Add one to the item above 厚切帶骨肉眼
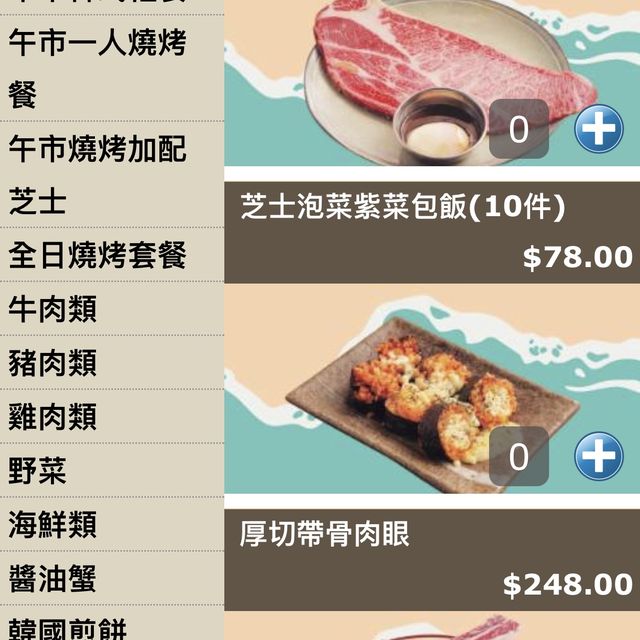640x640 pixels. point(599,456)
